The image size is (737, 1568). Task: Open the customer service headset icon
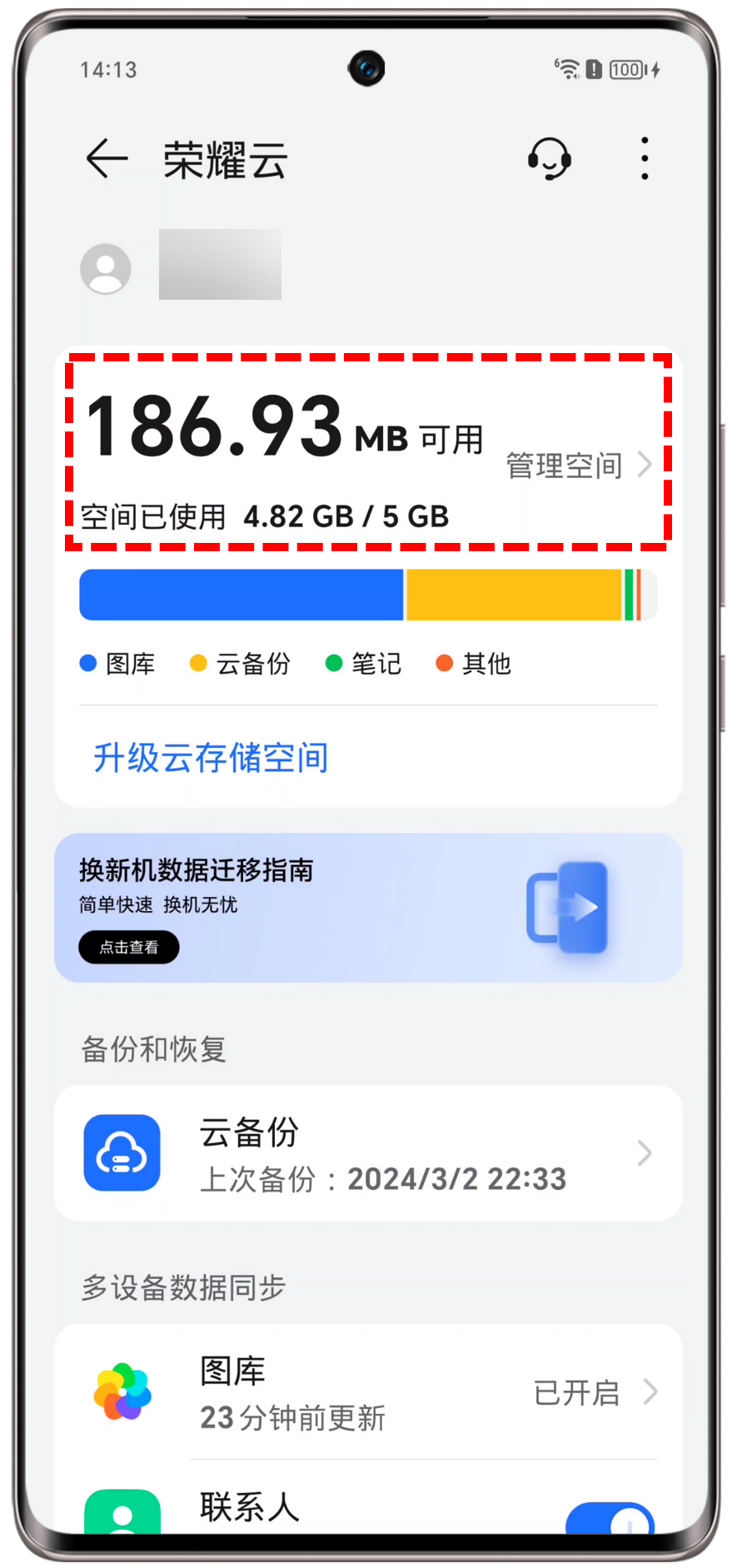[549, 158]
